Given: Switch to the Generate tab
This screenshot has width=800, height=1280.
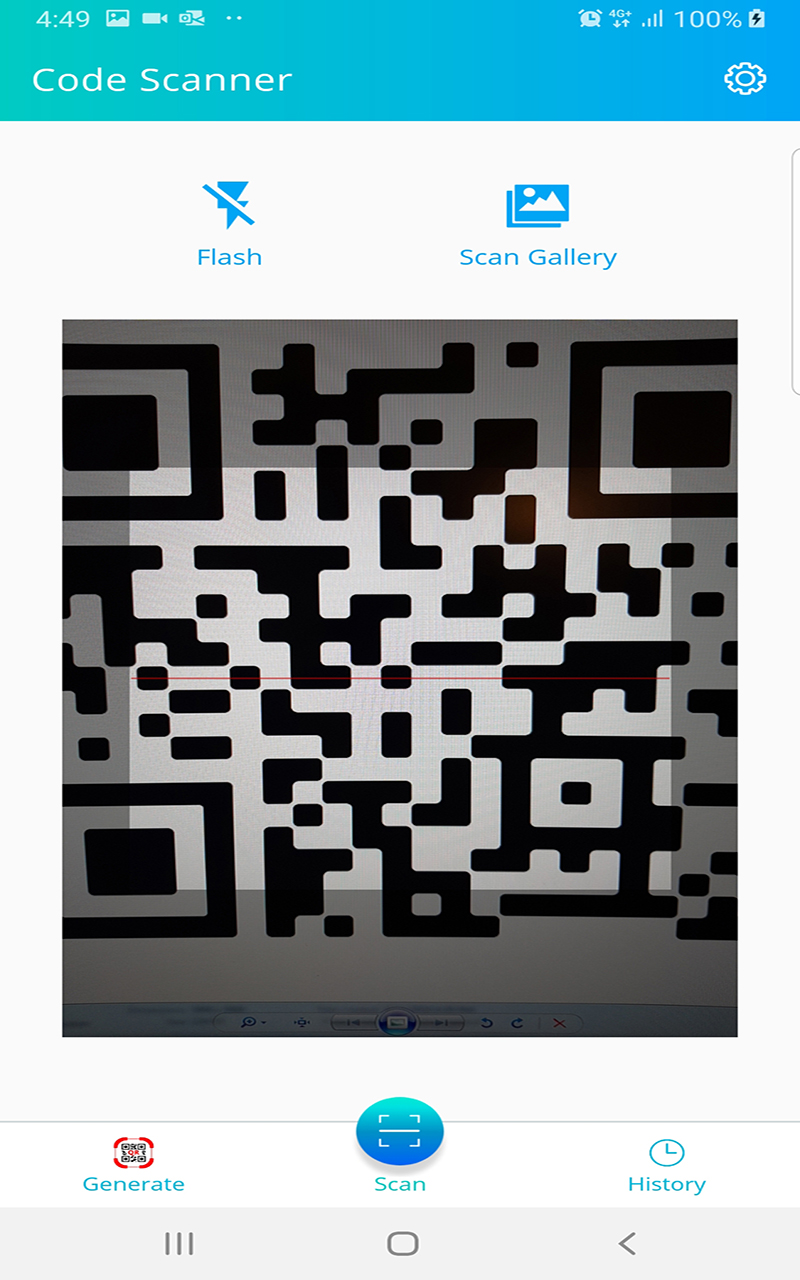Looking at the screenshot, I should tap(133, 1165).
